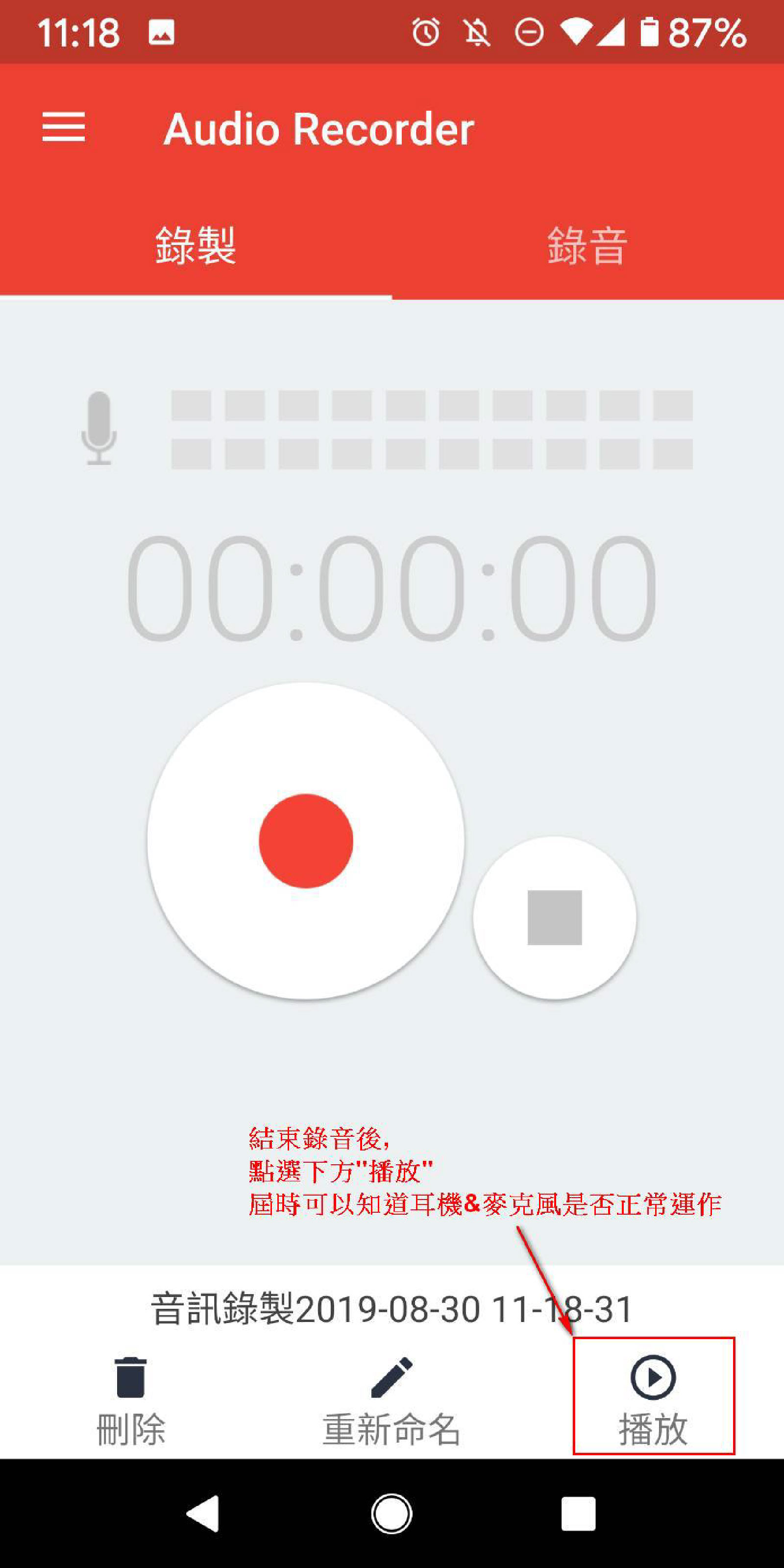Rename the recording with 重新命名
The height and width of the screenshot is (1568, 784).
point(392,1401)
